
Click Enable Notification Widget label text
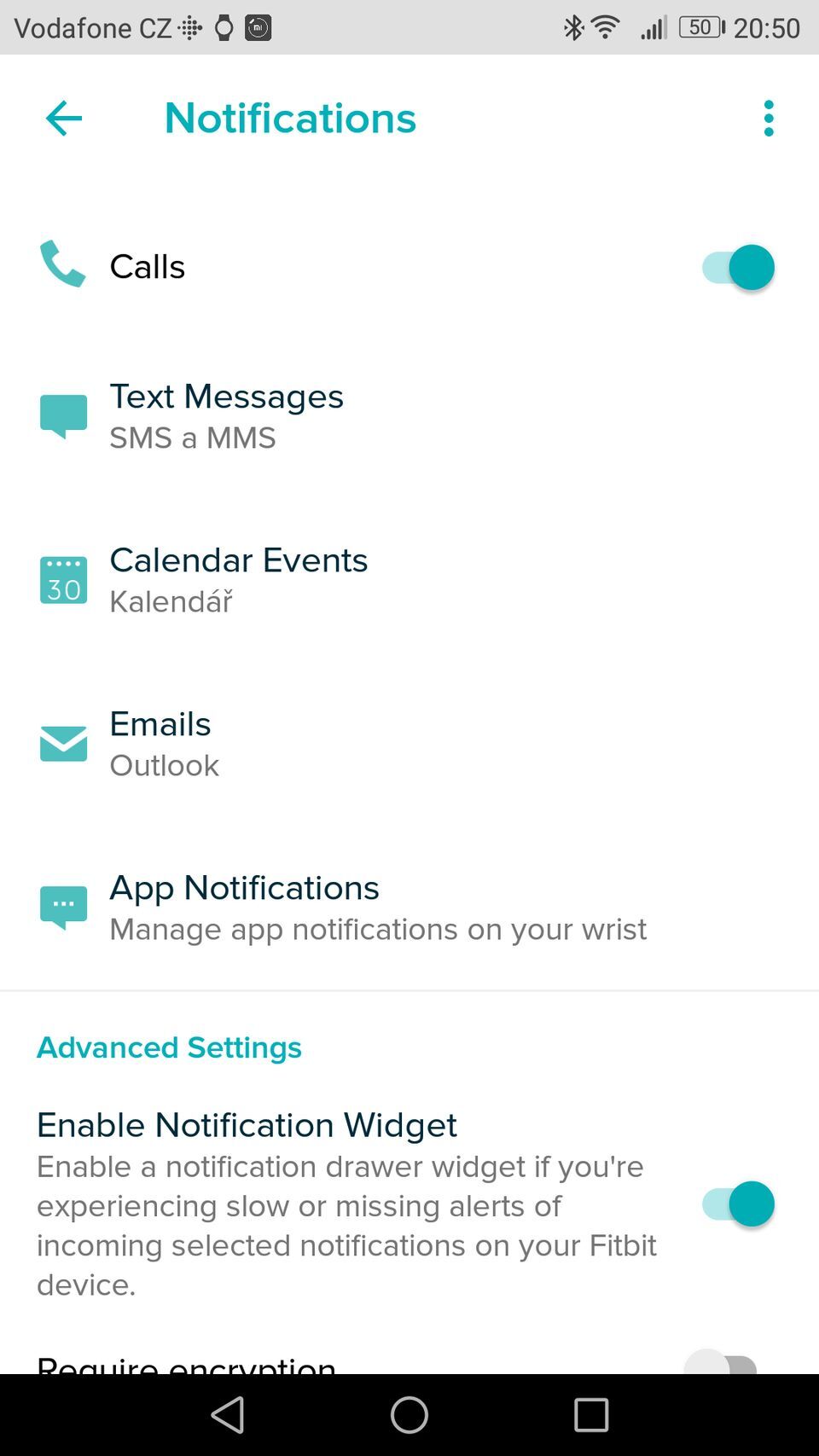[246, 1124]
